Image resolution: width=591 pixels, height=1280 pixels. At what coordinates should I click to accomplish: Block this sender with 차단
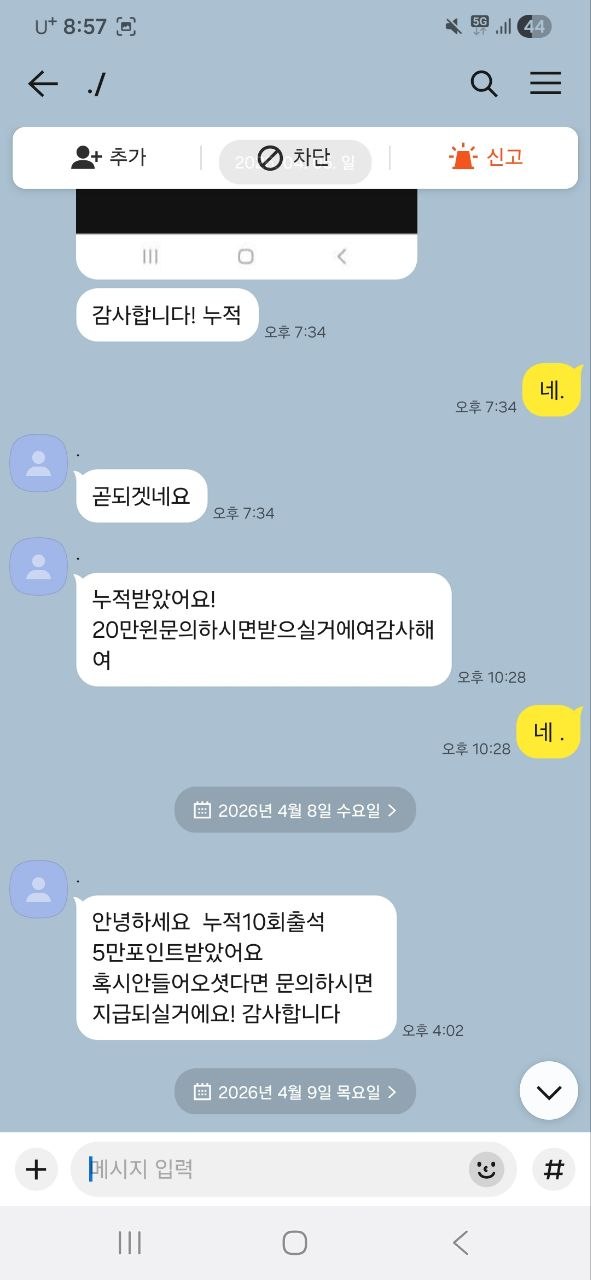(294, 158)
